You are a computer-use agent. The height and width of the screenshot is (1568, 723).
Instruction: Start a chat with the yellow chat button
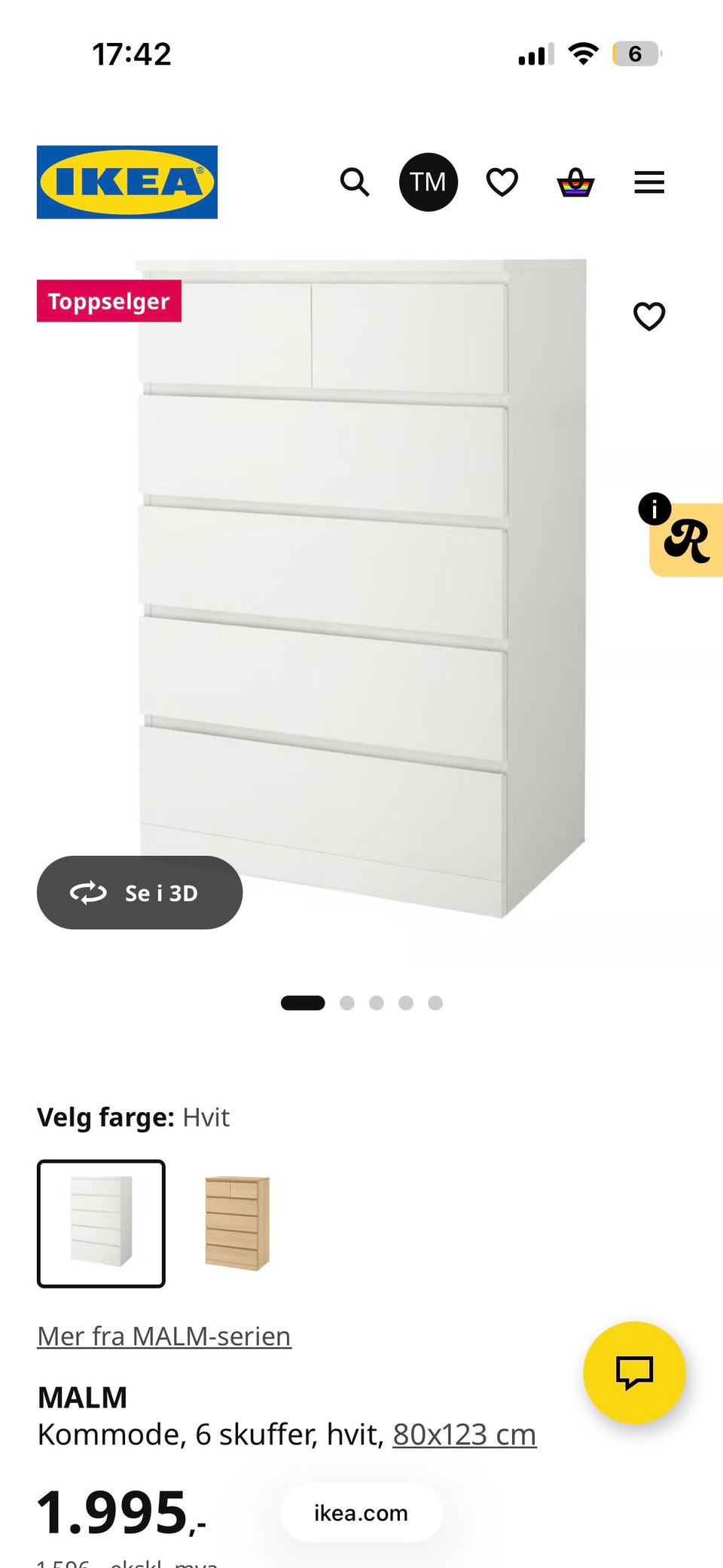[x=634, y=1372]
